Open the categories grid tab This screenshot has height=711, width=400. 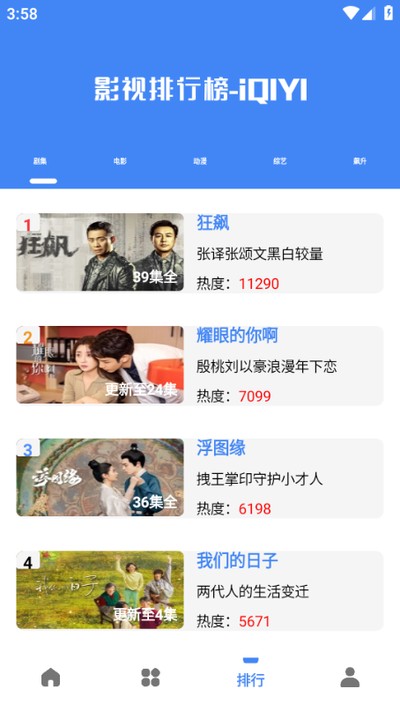pyautogui.click(x=151, y=677)
